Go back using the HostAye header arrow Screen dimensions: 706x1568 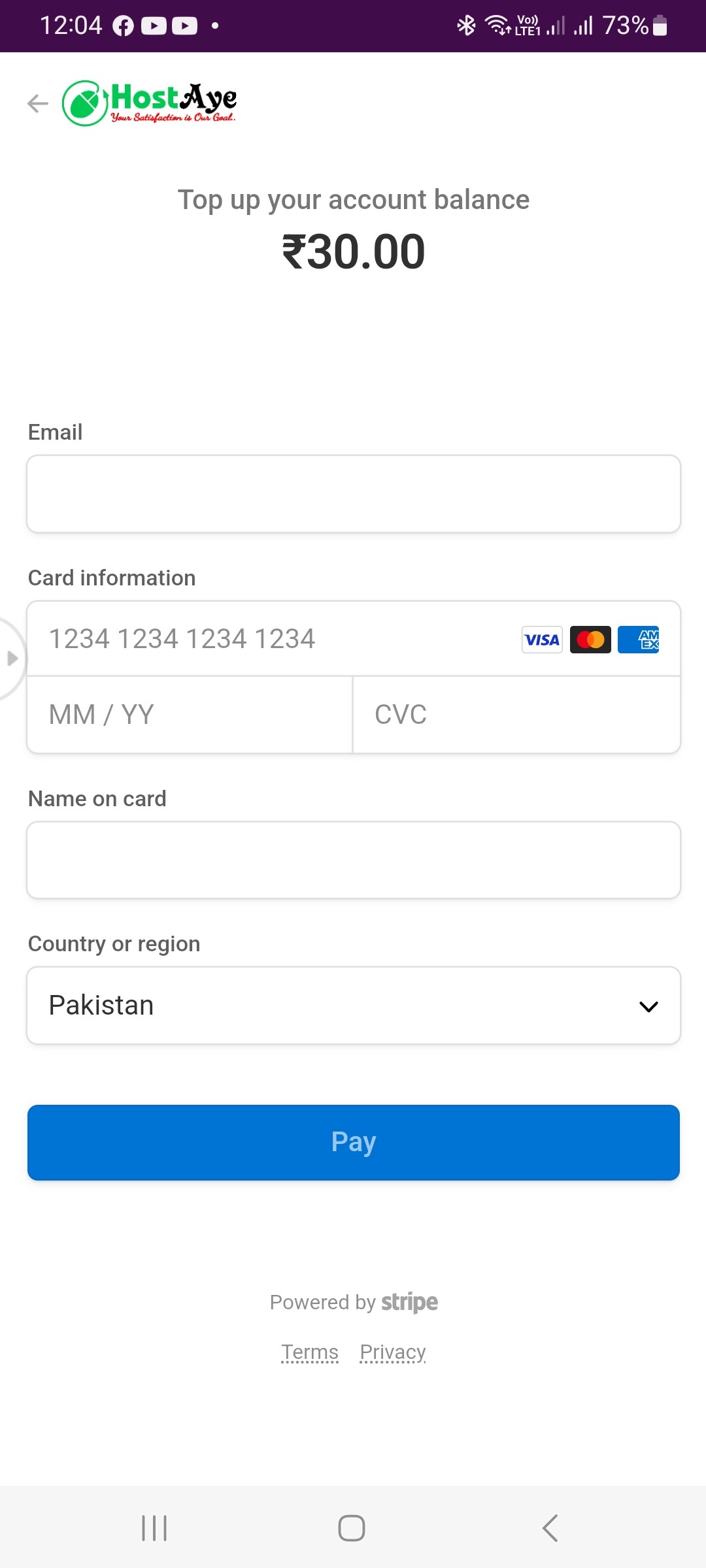[38, 103]
